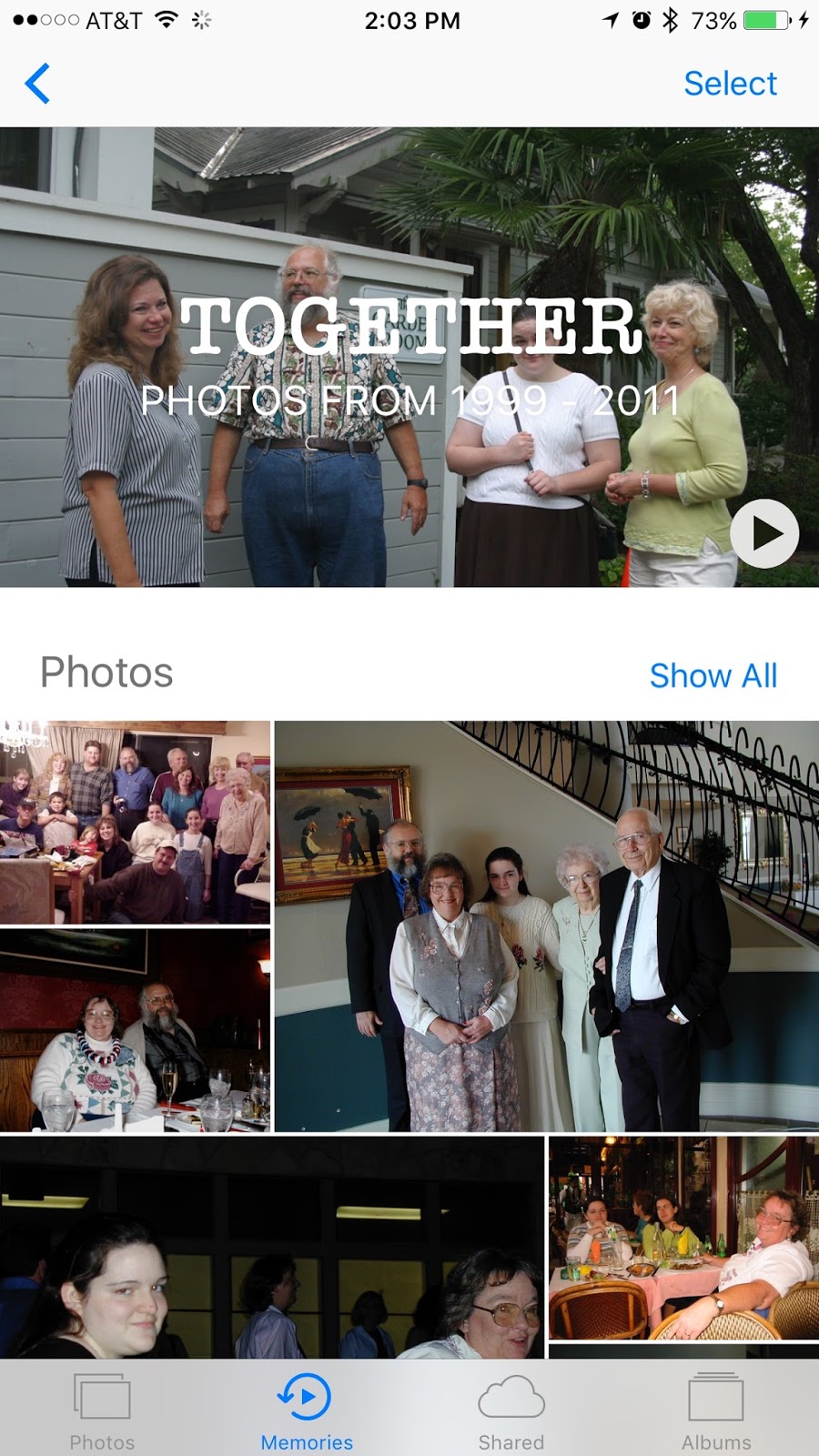Image resolution: width=819 pixels, height=1456 pixels.
Task: Go back using the top-left arrow
Action: [38, 85]
